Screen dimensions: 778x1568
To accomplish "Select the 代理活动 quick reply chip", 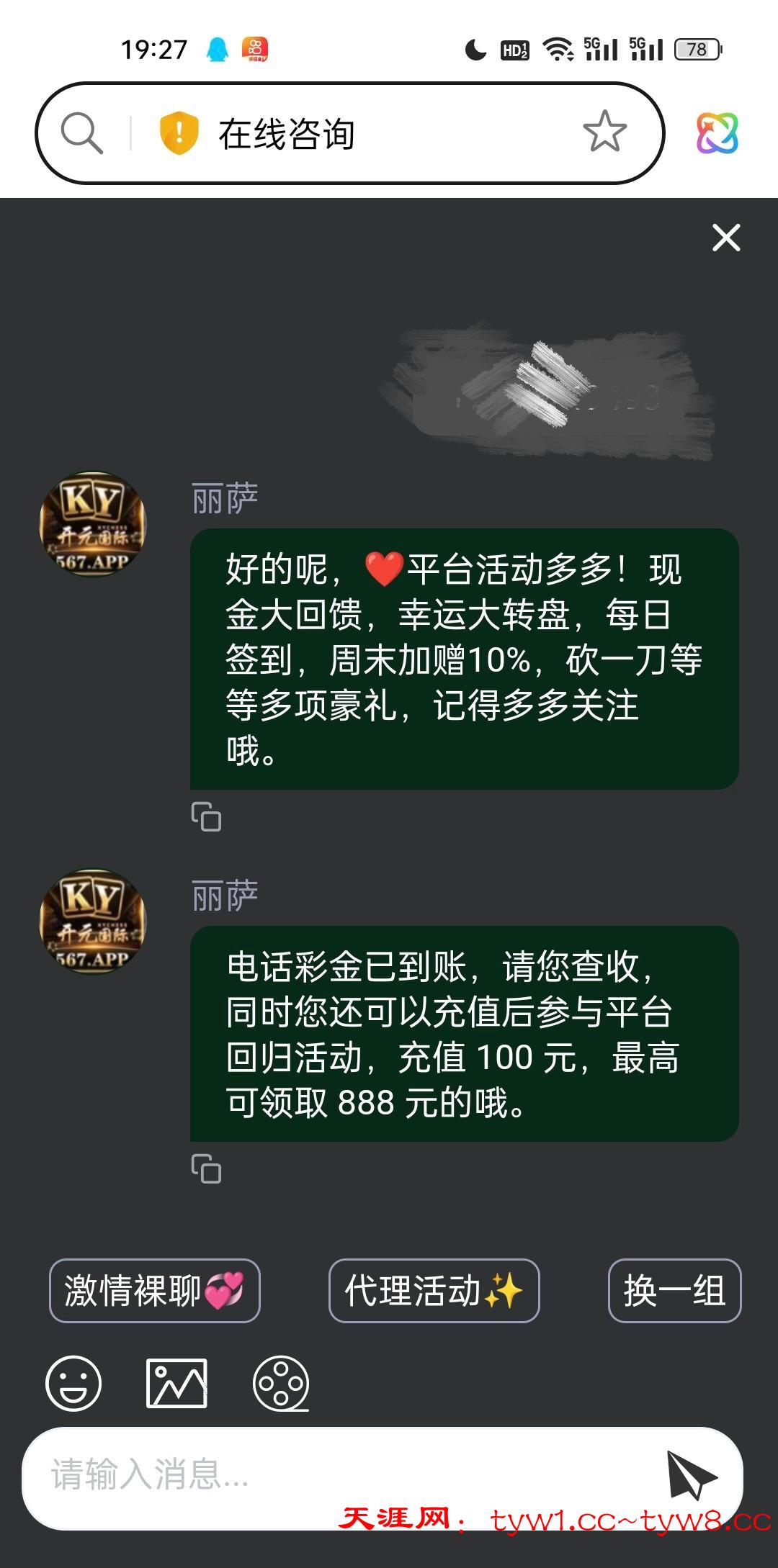I will click(434, 1290).
